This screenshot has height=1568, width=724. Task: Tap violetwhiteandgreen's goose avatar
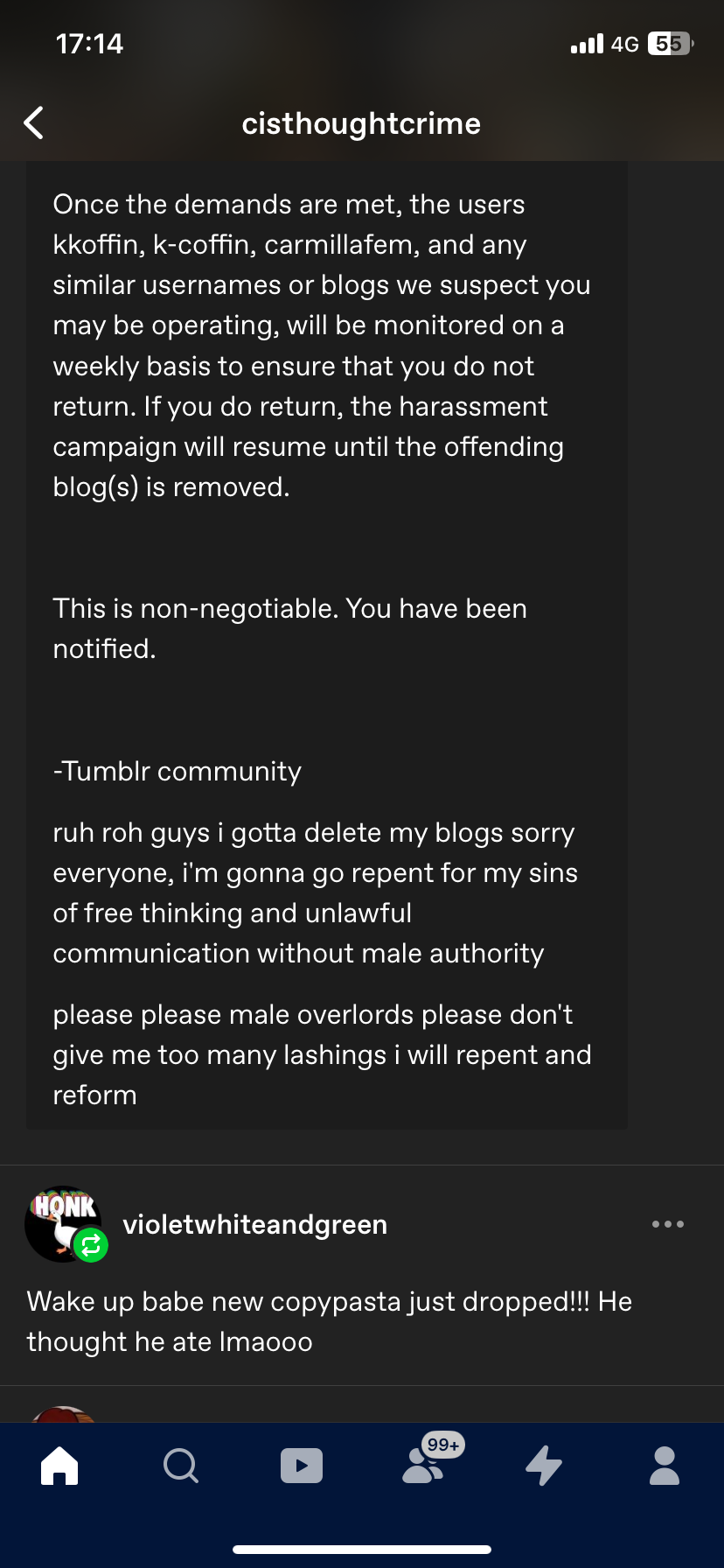pos(63,1224)
